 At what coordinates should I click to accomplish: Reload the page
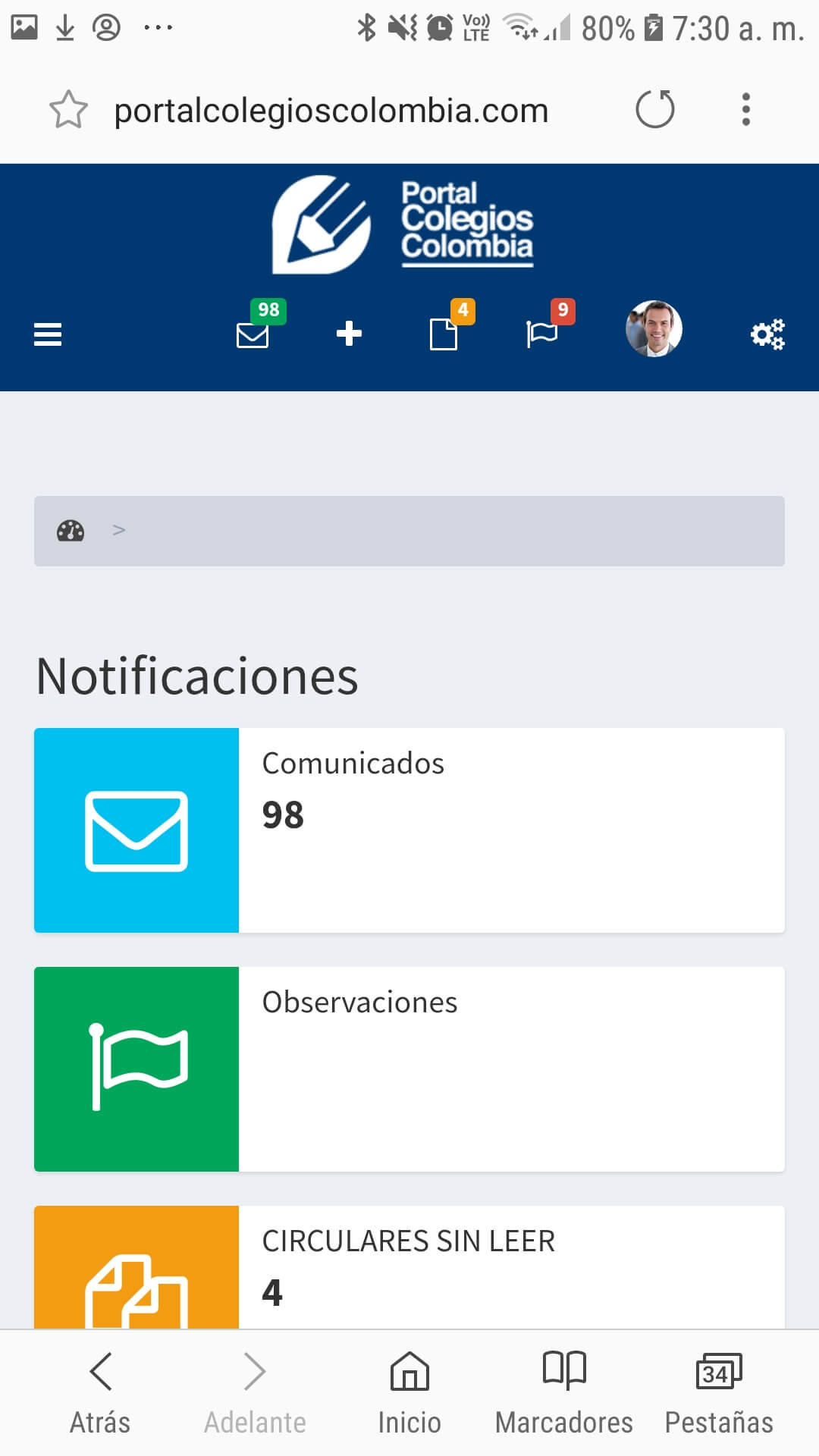(x=655, y=109)
